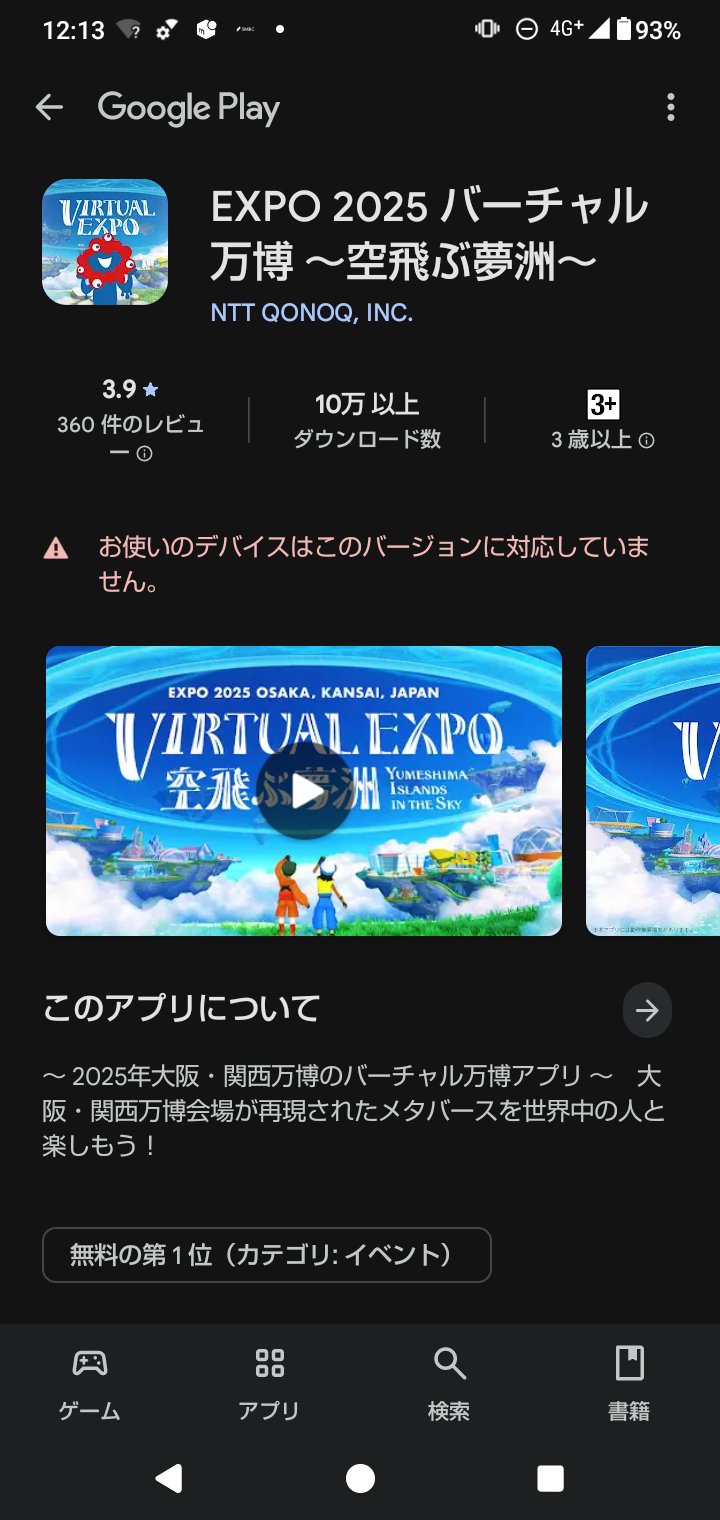Open the 検索 tab
Image resolution: width=720 pixels, height=1520 pixels.
[449, 1383]
